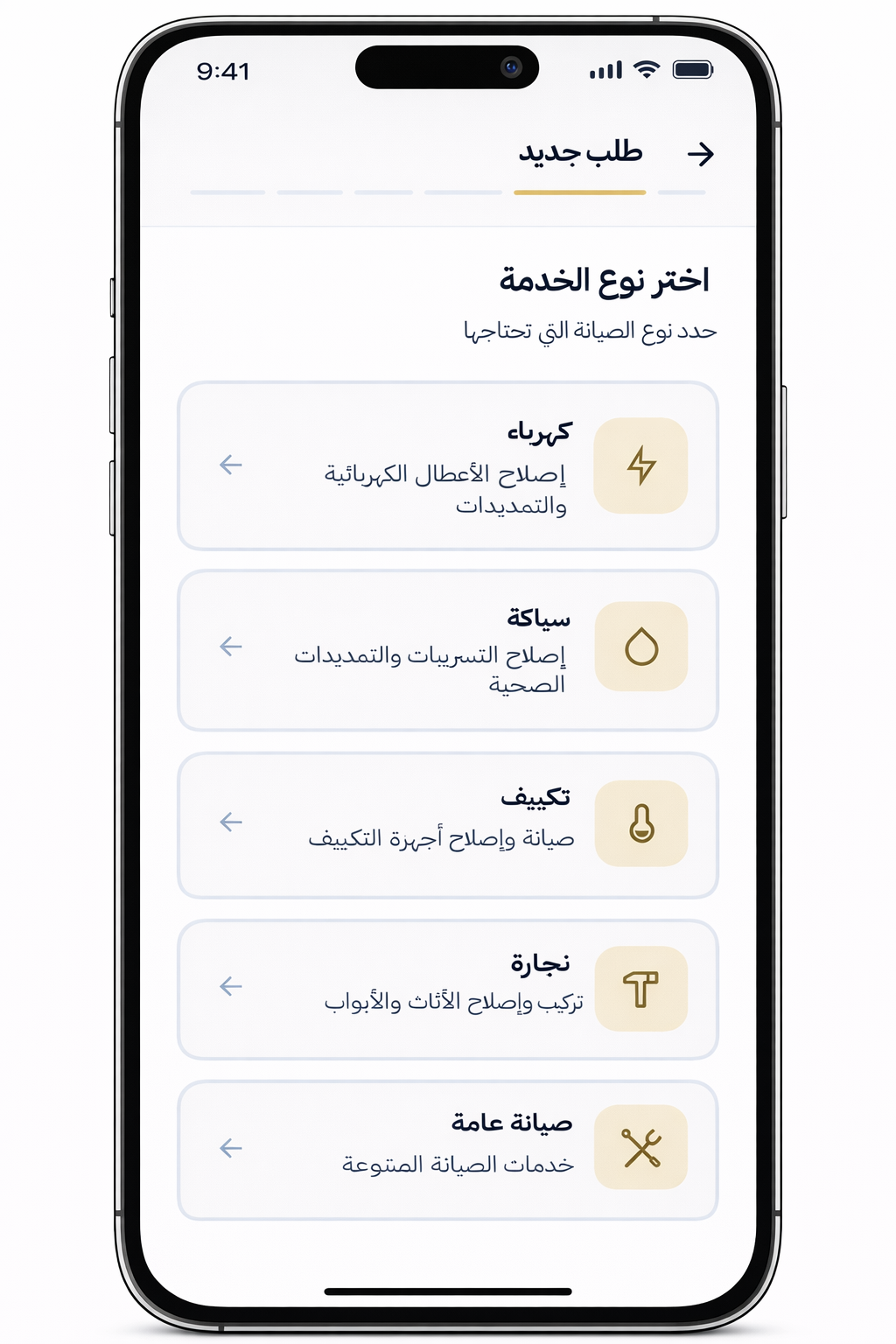
Task: Choose the سباكة plumbing service card
Action: (448, 650)
